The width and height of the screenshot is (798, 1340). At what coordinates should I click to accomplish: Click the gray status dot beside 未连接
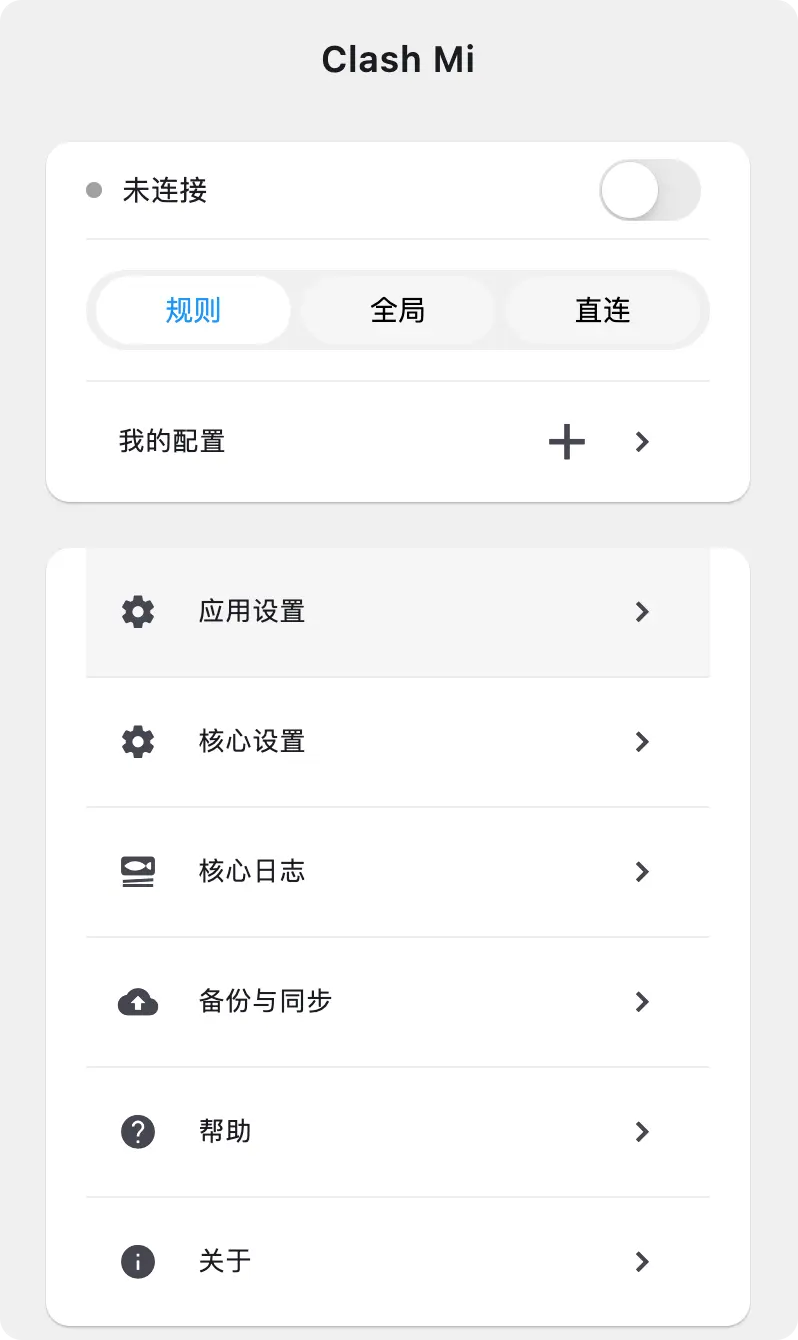click(94, 190)
